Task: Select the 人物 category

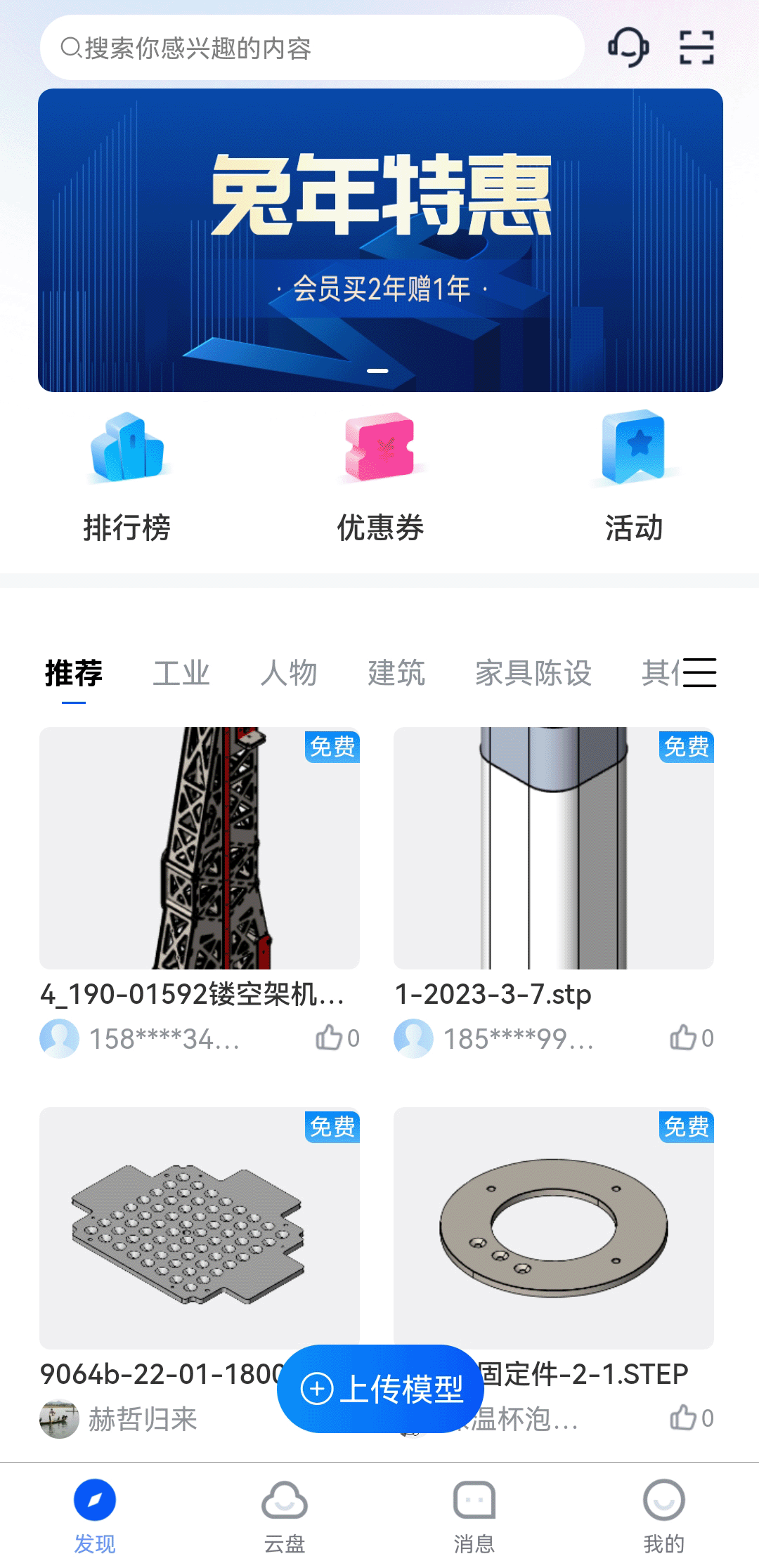Action: [x=290, y=672]
